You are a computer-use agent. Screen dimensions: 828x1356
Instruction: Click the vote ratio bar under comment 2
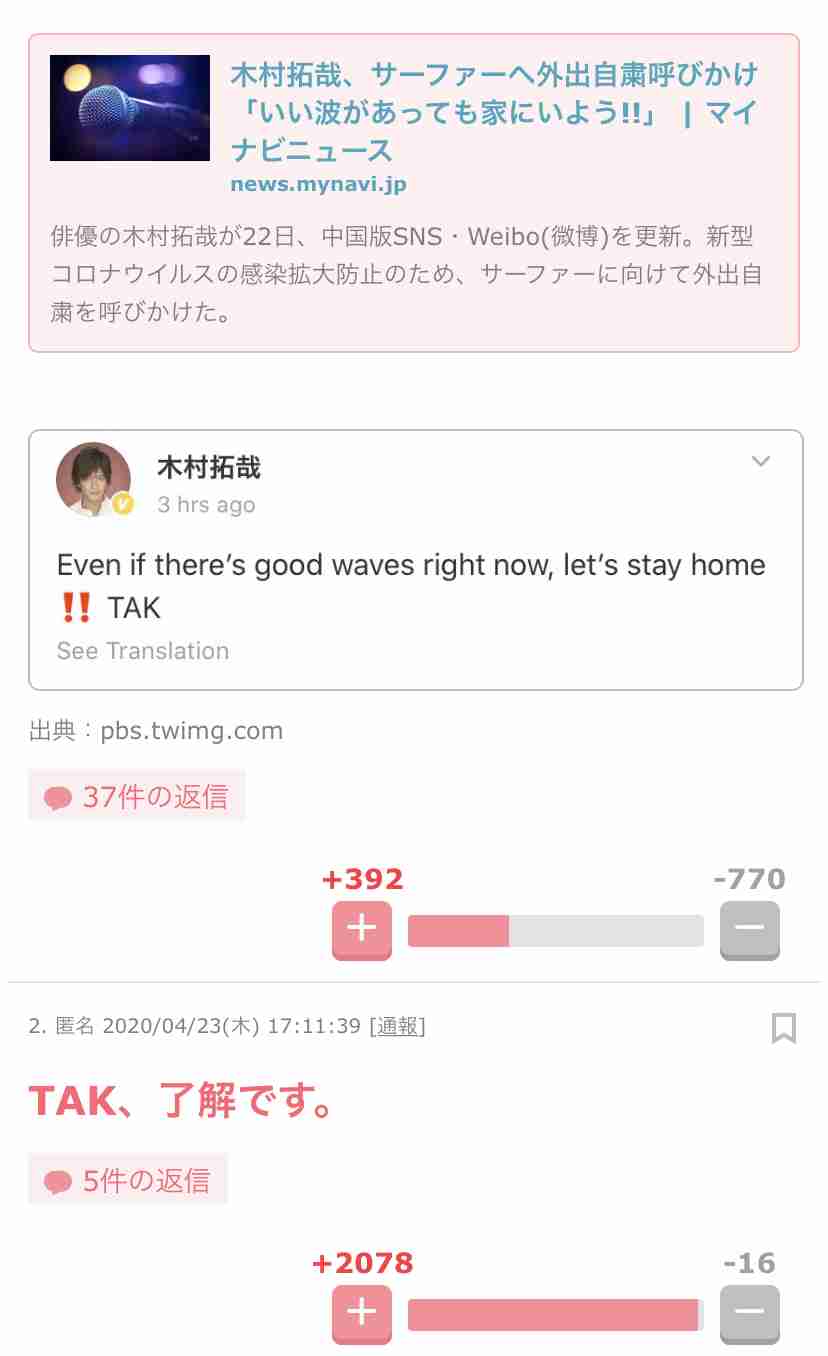pyautogui.click(x=554, y=1314)
